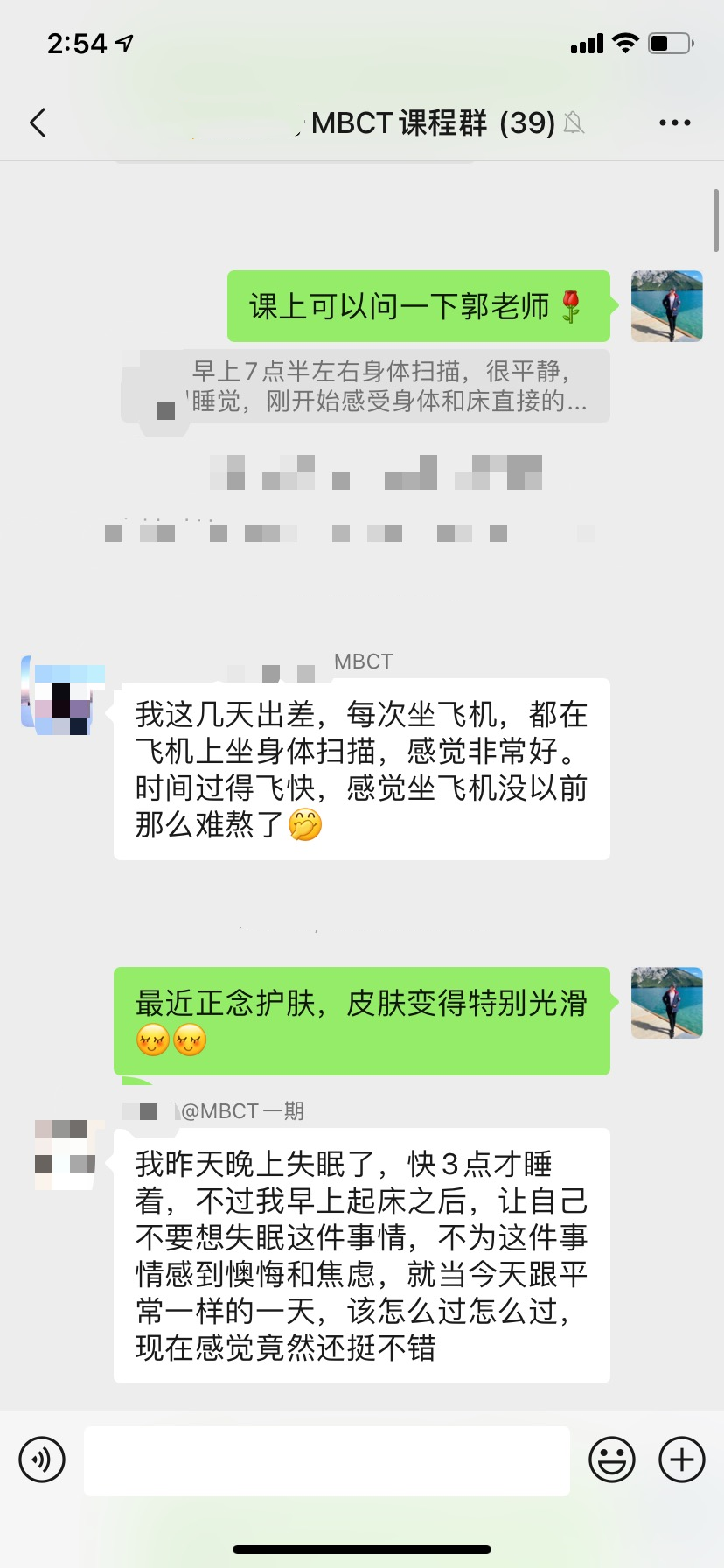The height and width of the screenshot is (1568, 724).
Task: Tap the MBCT nickname label above the message
Action: pyautogui.click(x=362, y=661)
